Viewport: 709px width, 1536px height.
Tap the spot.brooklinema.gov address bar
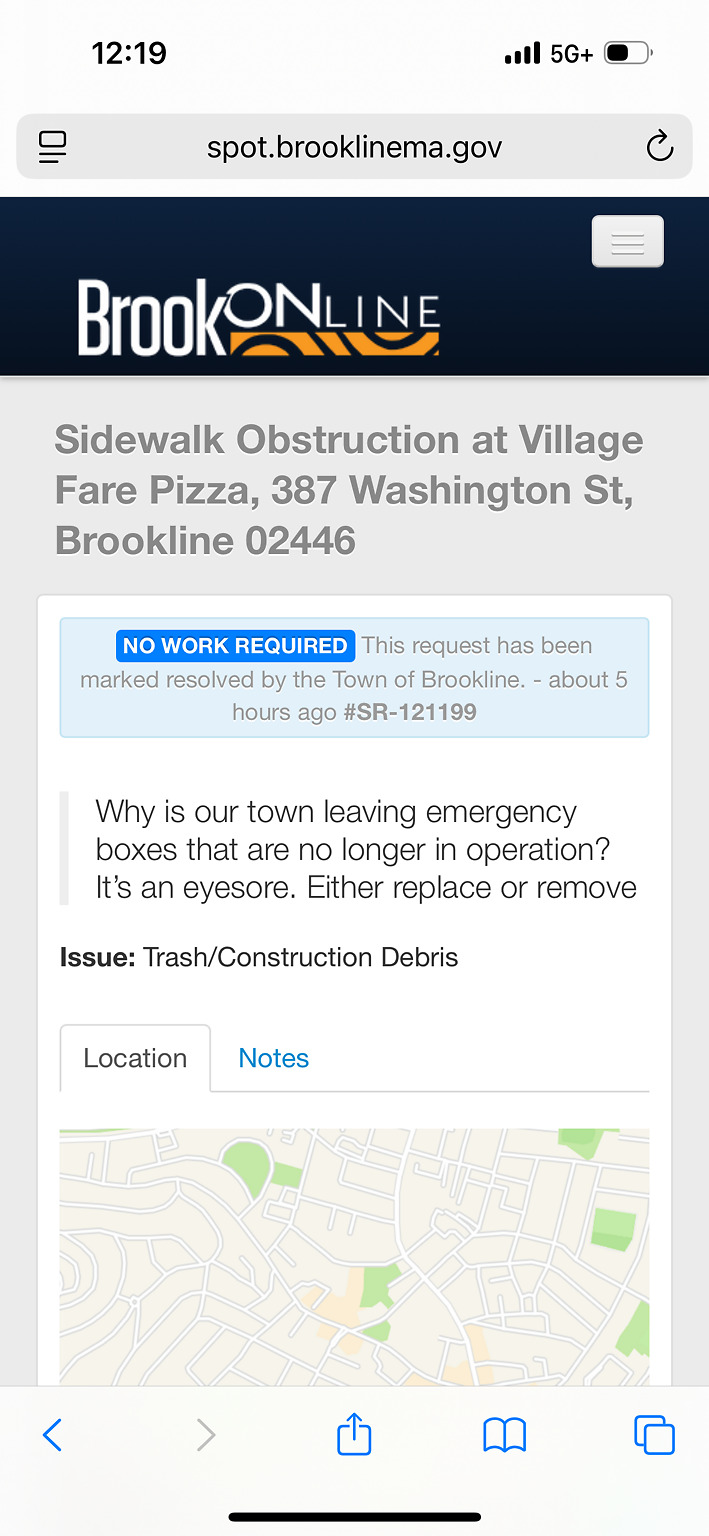(x=354, y=148)
